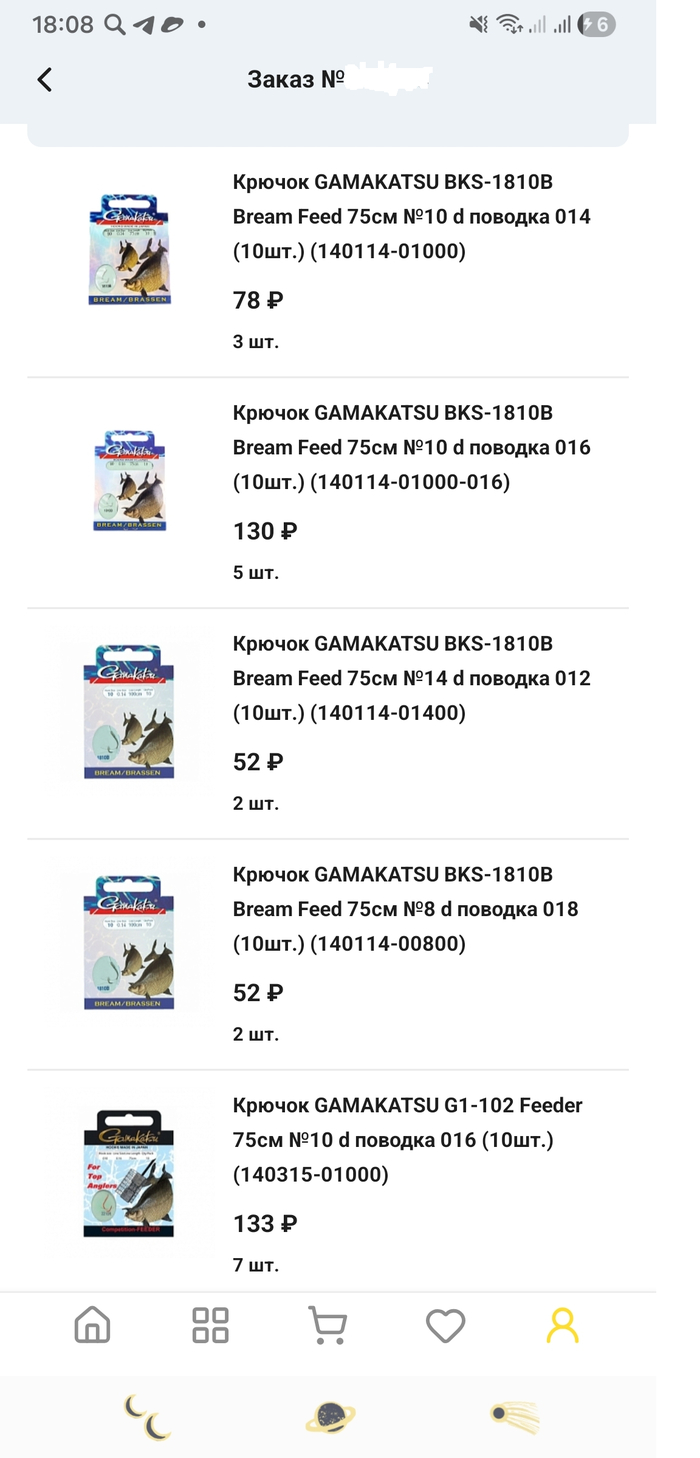Open GAMAKATSU Bream Feed №10 поводка 016 item
Viewport: 700px width, 1458px height.
pyautogui.click(x=411, y=447)
